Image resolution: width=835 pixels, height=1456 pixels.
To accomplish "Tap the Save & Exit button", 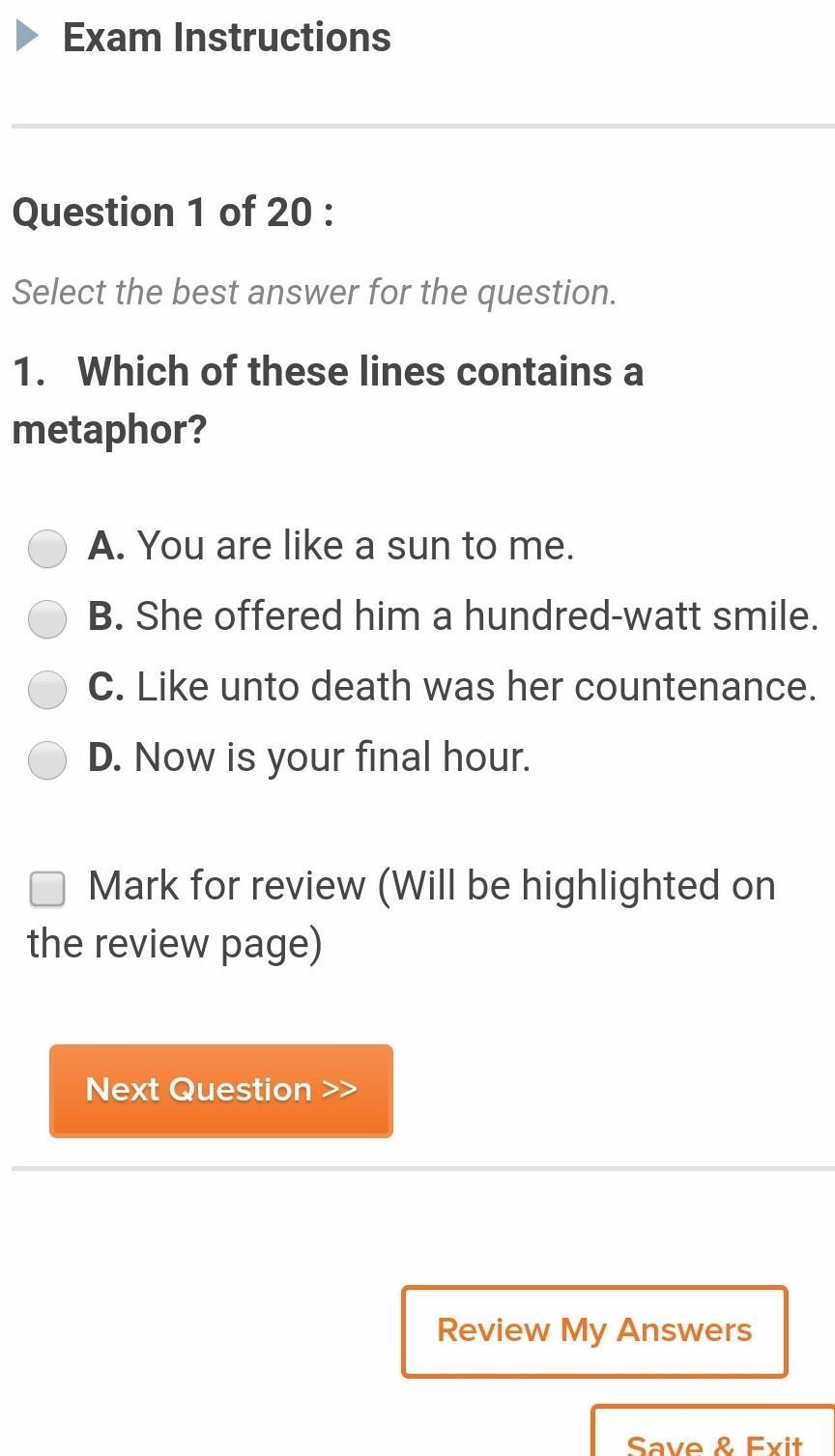I will pyautogui.click(x=714, y=1433).
